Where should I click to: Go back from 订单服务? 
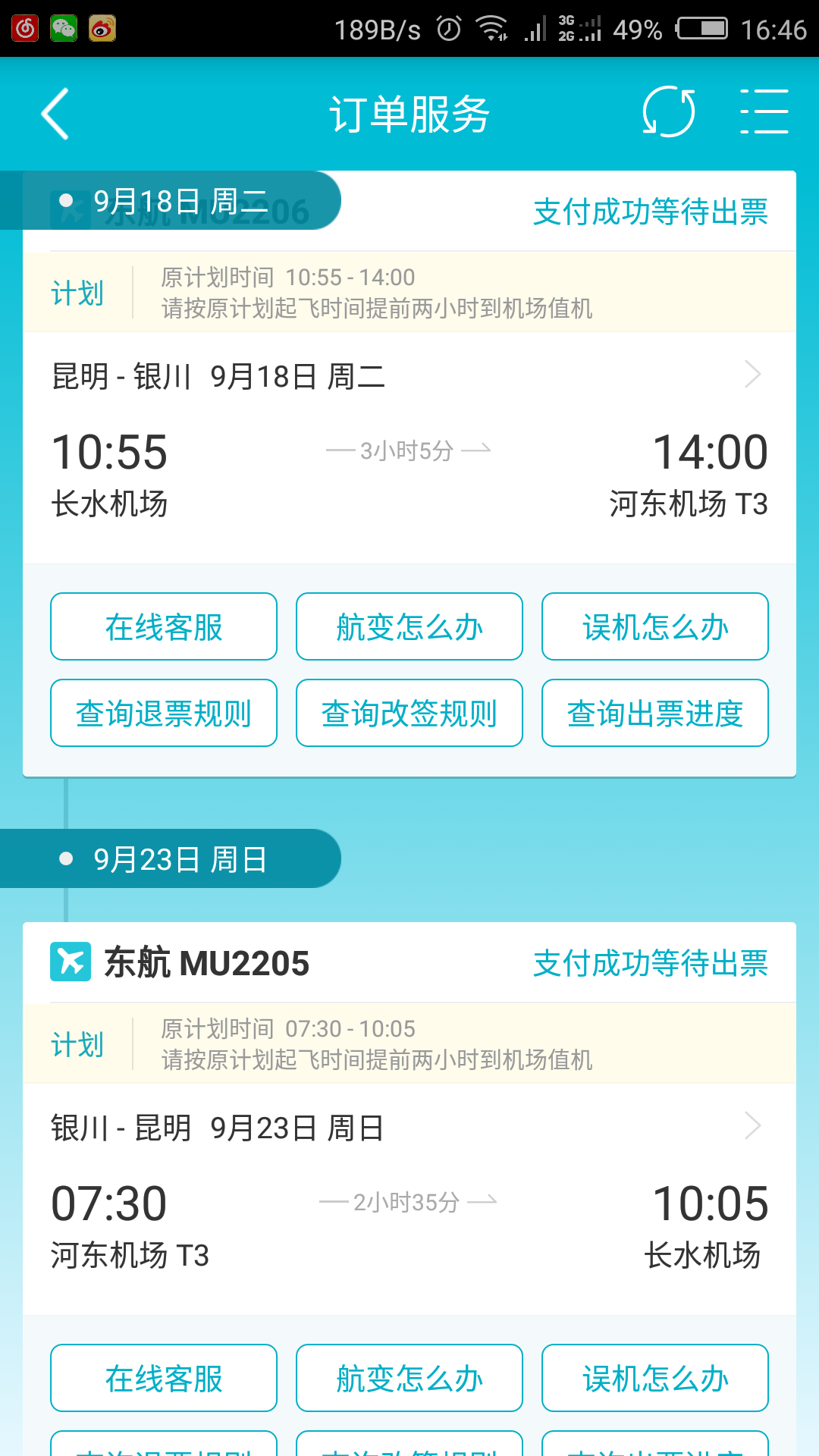point(55,114)
